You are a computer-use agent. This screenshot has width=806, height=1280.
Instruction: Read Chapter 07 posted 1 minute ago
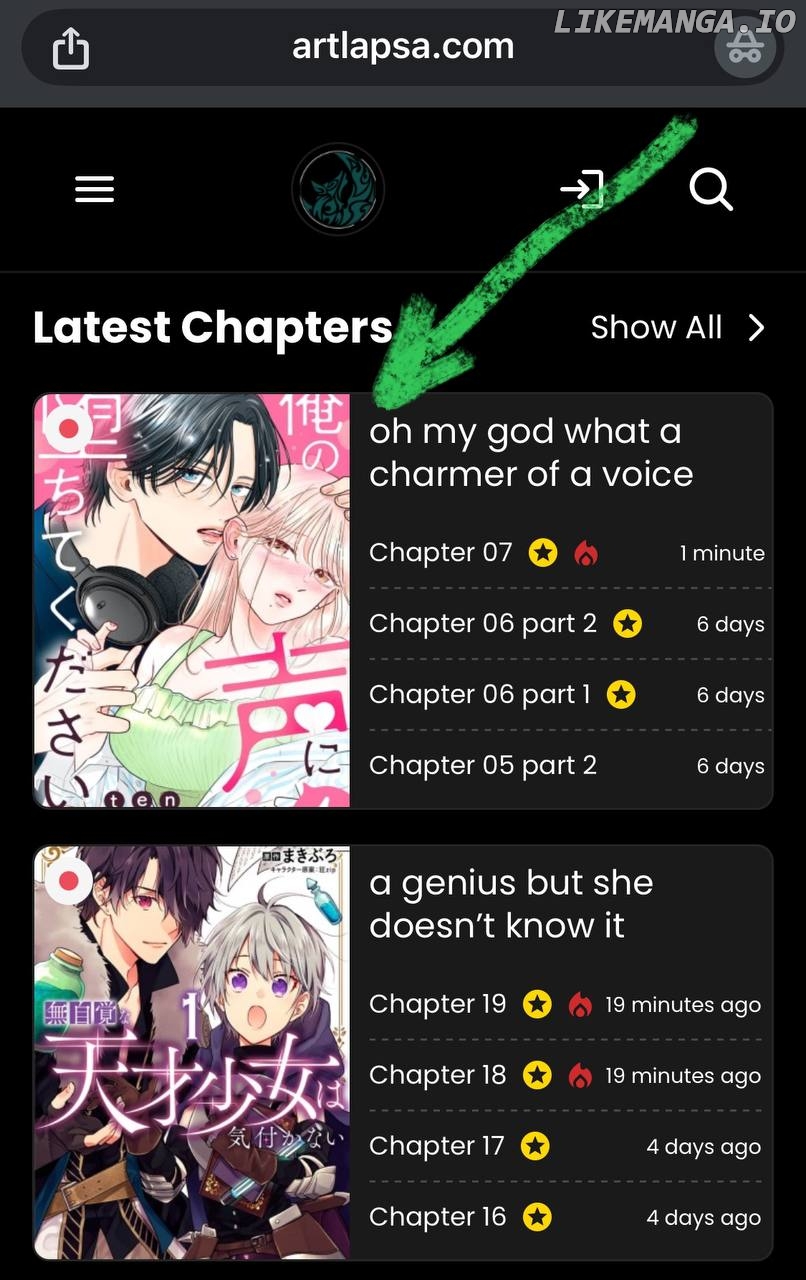pyautogui.click(x=441, y=552)
